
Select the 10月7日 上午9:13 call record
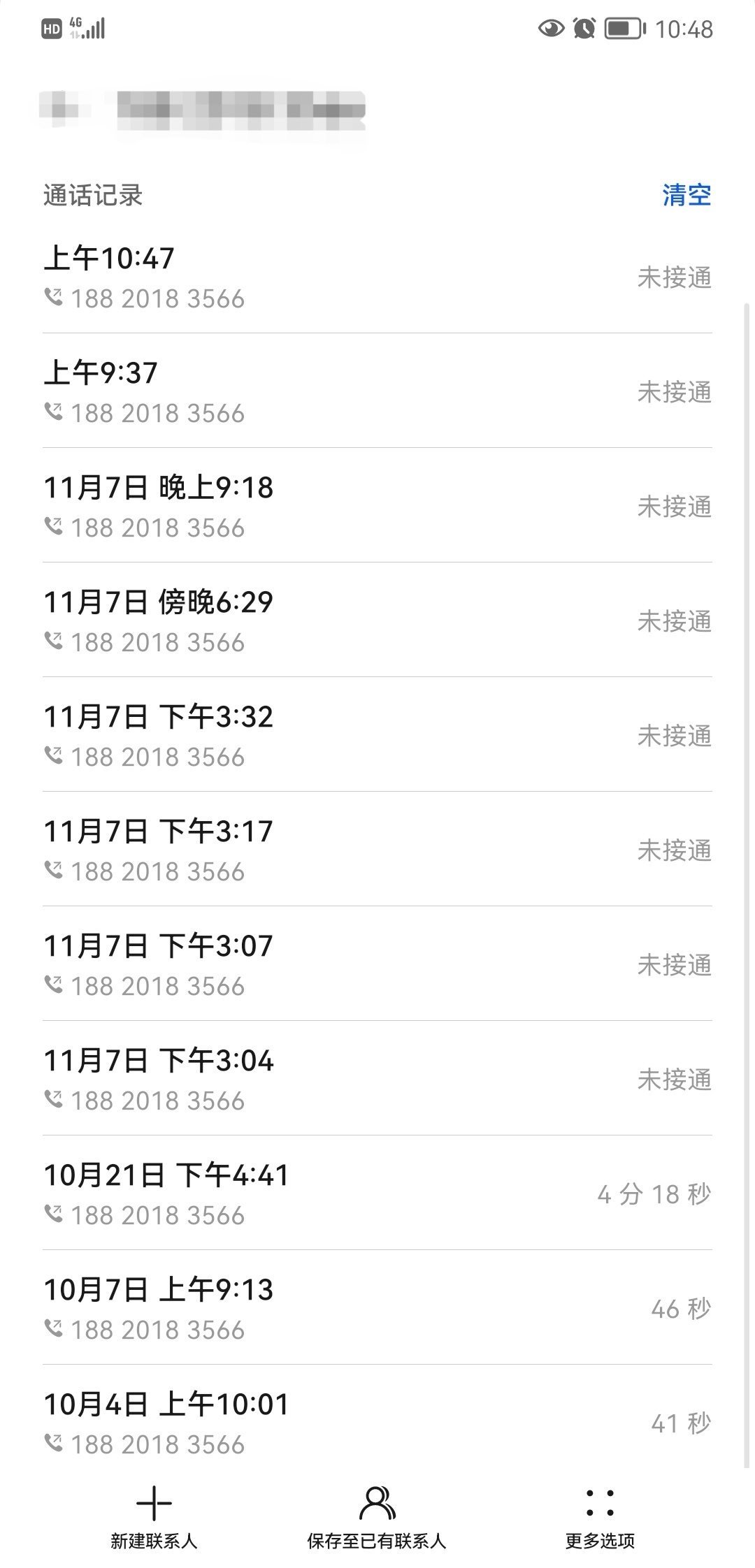377,1308
